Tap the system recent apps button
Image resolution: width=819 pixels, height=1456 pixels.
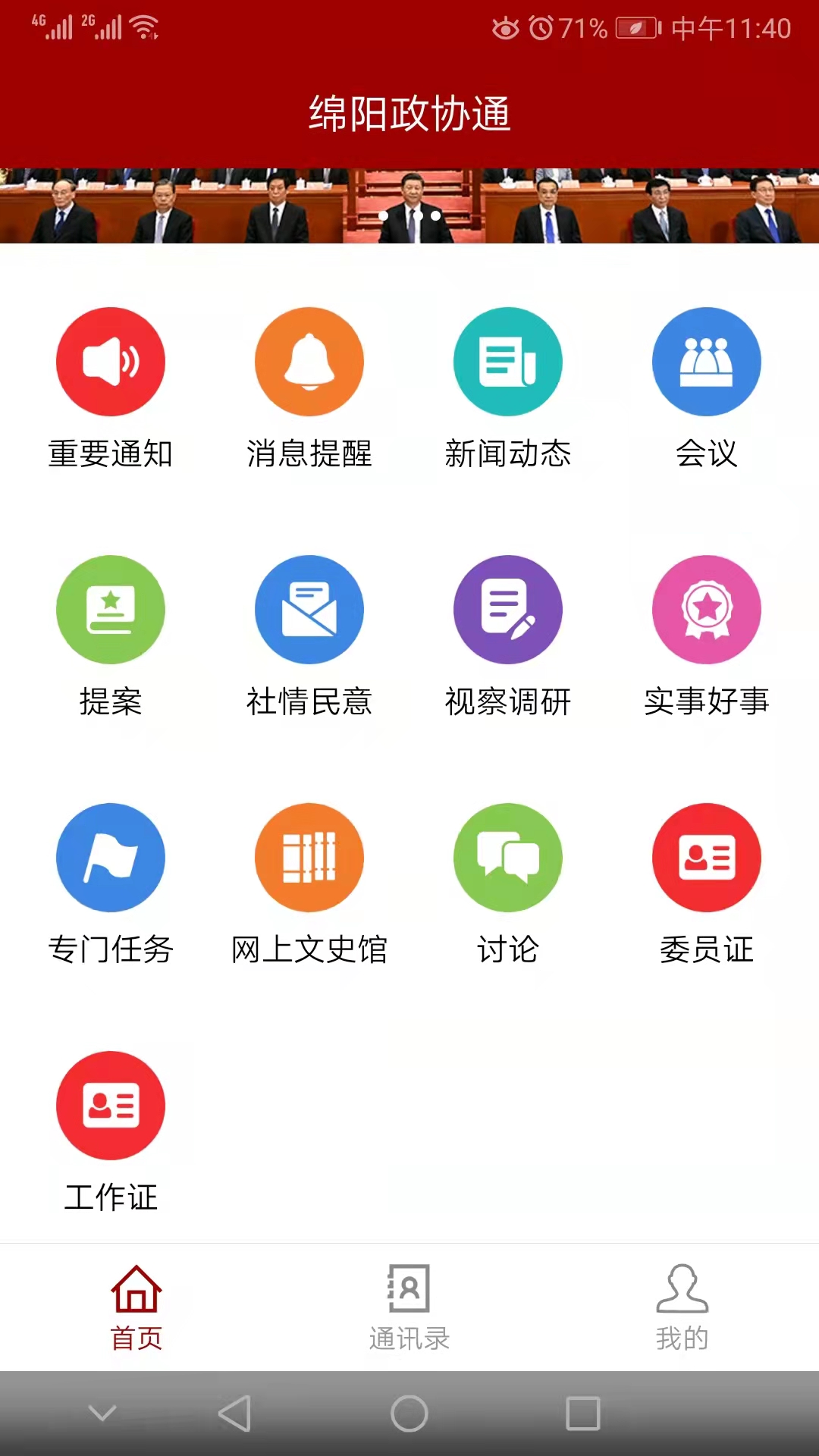click(x=583, y=1414)
